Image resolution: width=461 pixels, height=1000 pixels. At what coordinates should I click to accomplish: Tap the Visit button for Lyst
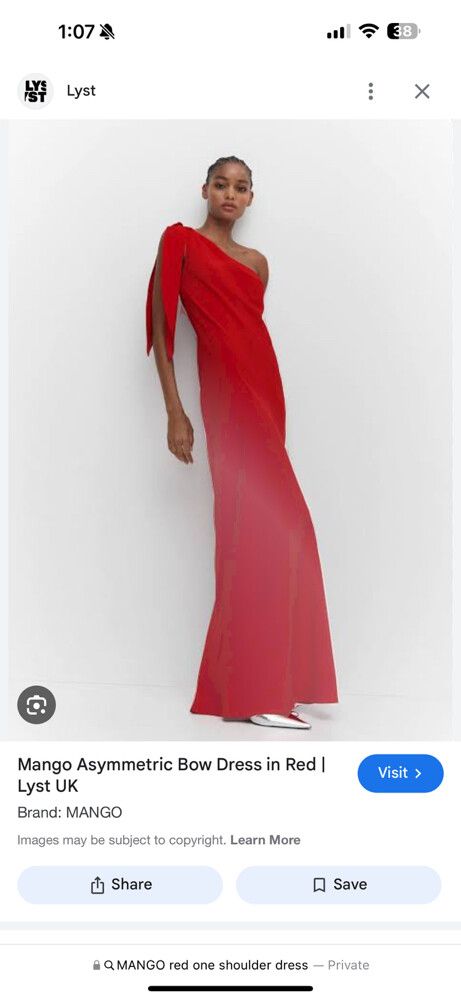[x=400, y=773]
